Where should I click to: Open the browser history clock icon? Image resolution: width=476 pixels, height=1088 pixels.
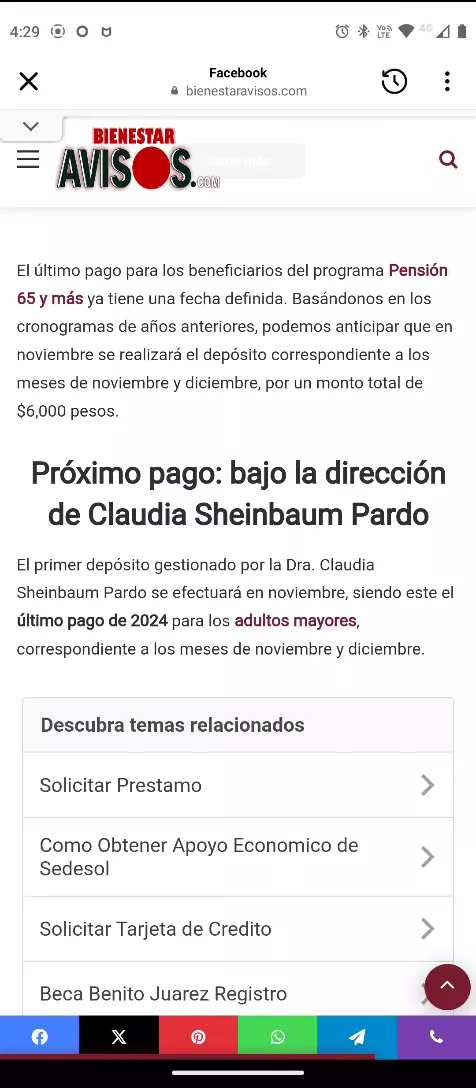(x=394, y=81)
